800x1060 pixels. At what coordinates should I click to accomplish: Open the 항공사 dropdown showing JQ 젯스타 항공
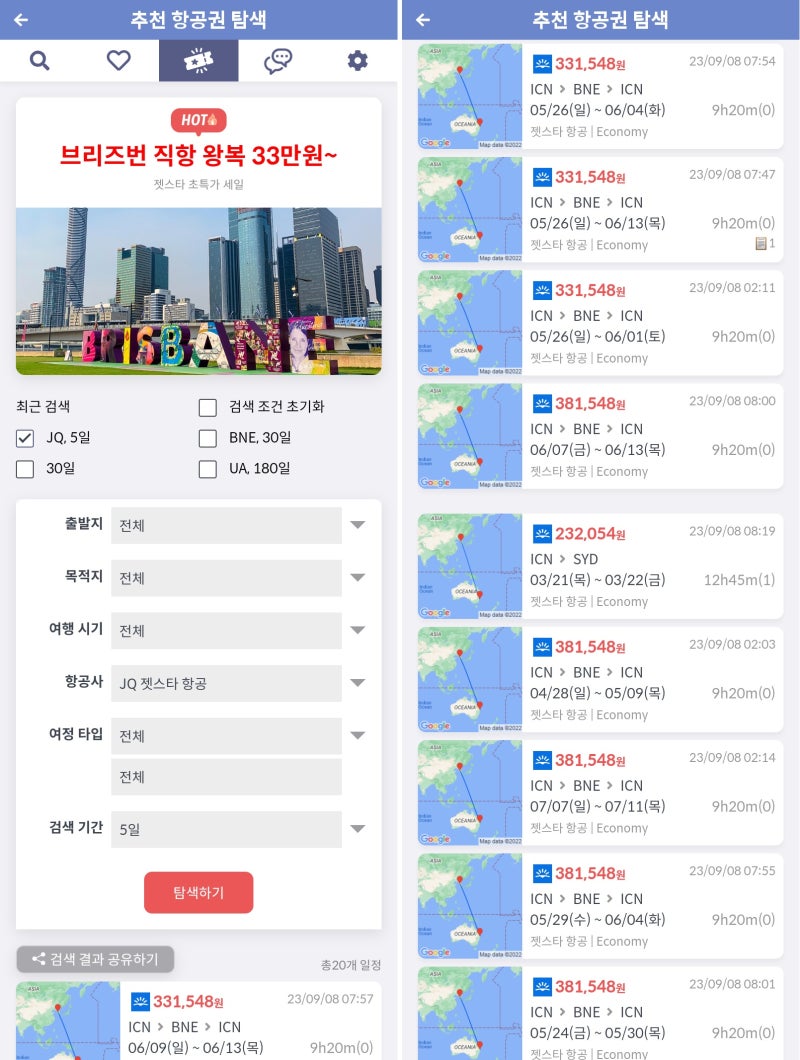[x=357, y=683]
